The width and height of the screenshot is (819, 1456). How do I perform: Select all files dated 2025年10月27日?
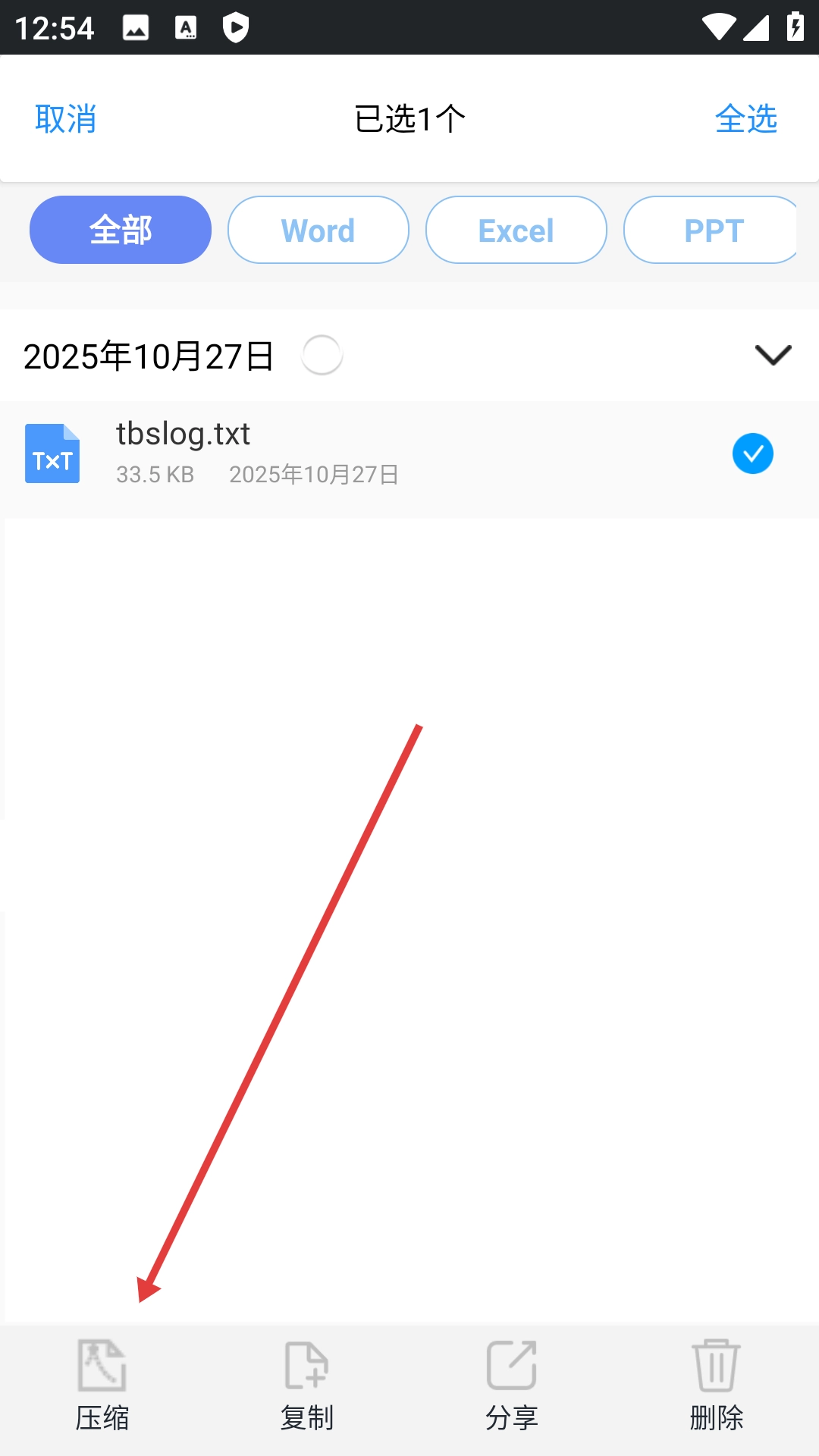pyautogui.click(x=322, y=355)
